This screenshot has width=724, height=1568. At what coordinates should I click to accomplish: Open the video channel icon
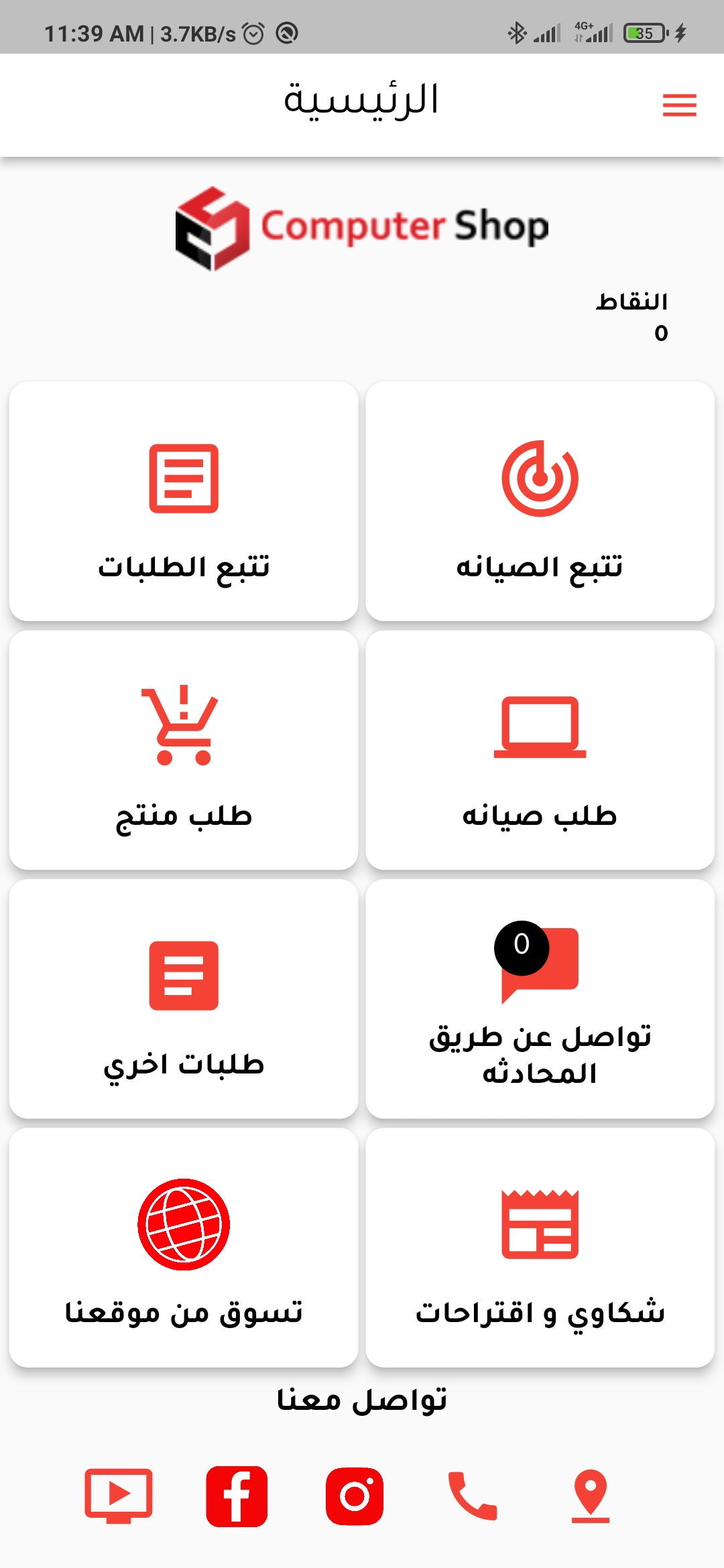tap(119, 1496)
